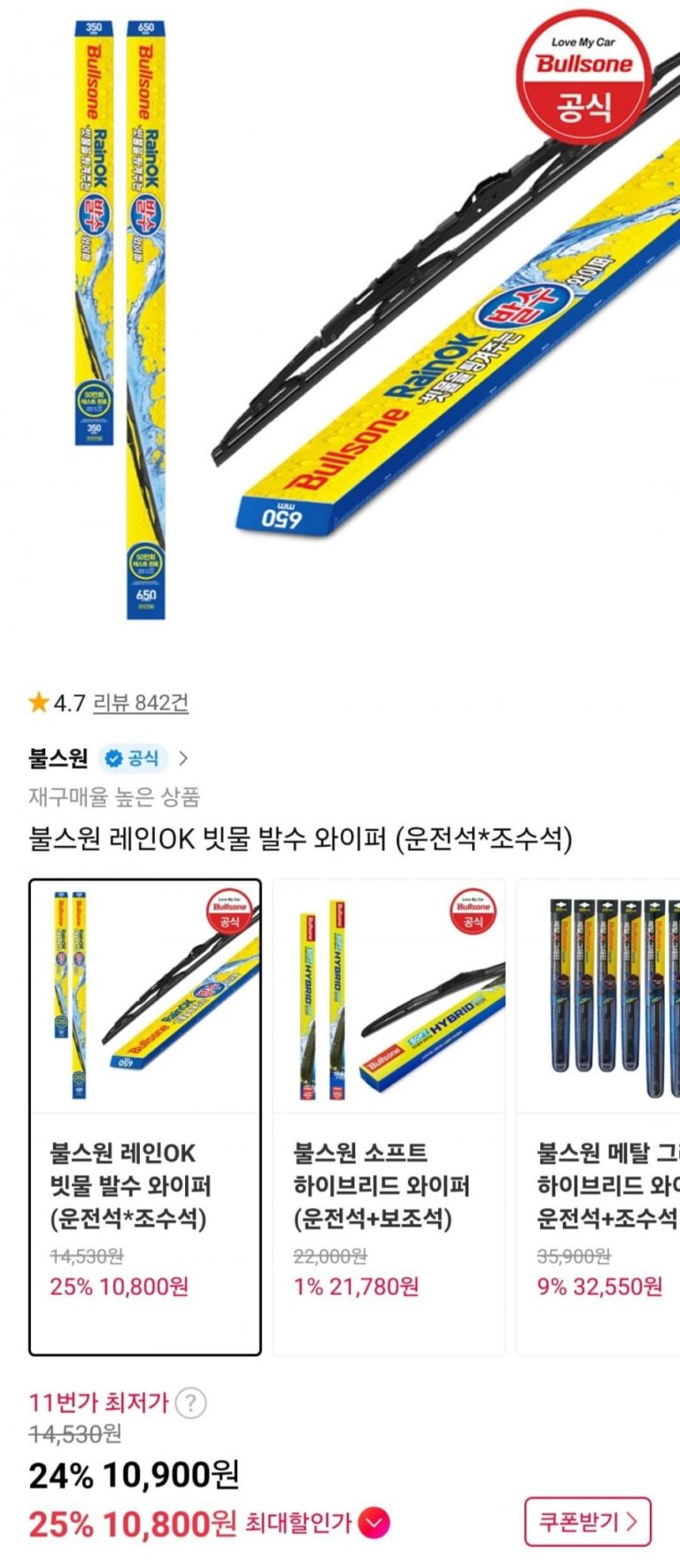Expand the 최대할인가 details arrow
The width and height of the screenshot is (680, 1568).
[374, 1524]
